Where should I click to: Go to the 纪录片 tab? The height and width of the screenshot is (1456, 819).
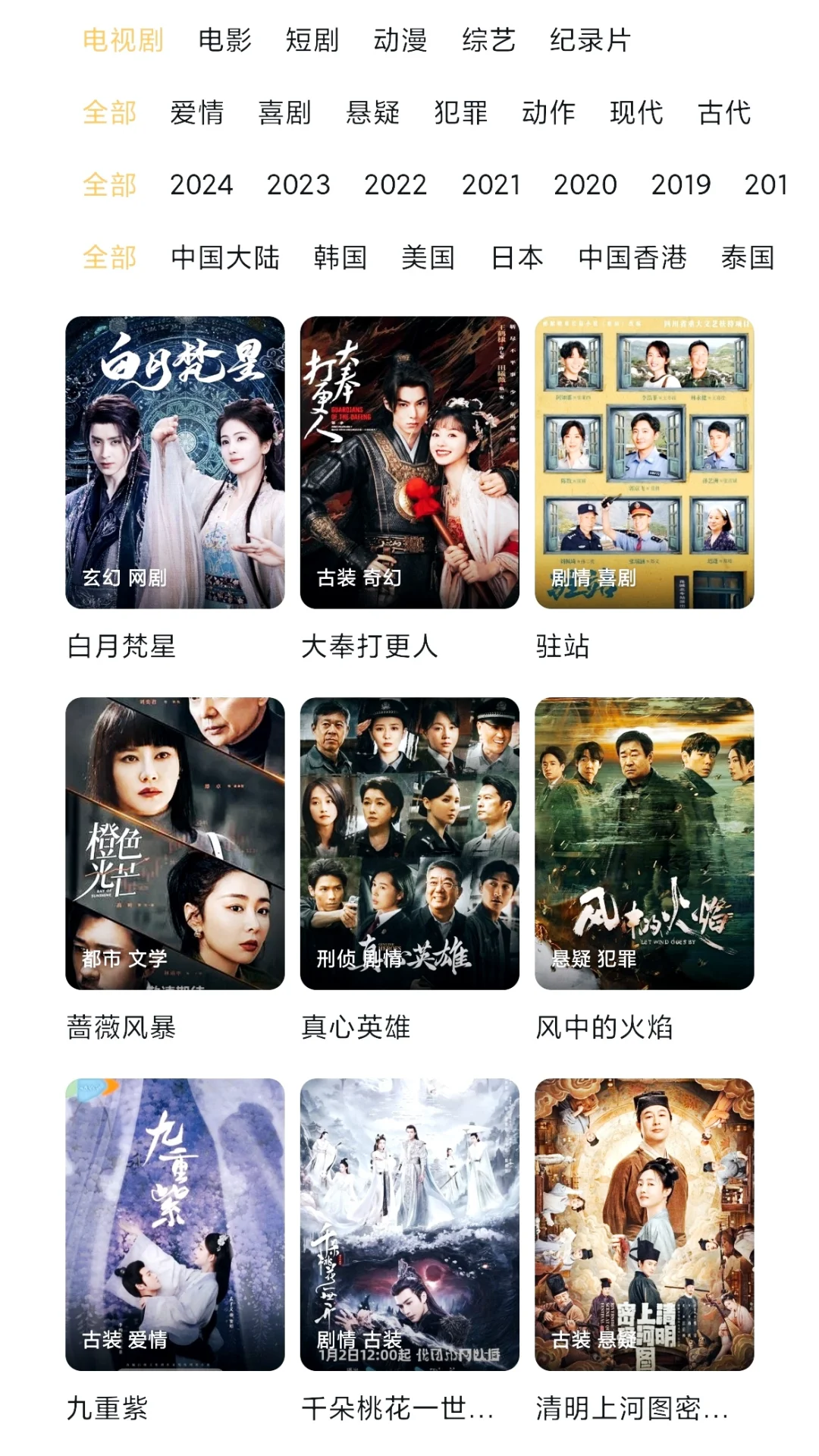pyautogui.click(x=590, y=40)
